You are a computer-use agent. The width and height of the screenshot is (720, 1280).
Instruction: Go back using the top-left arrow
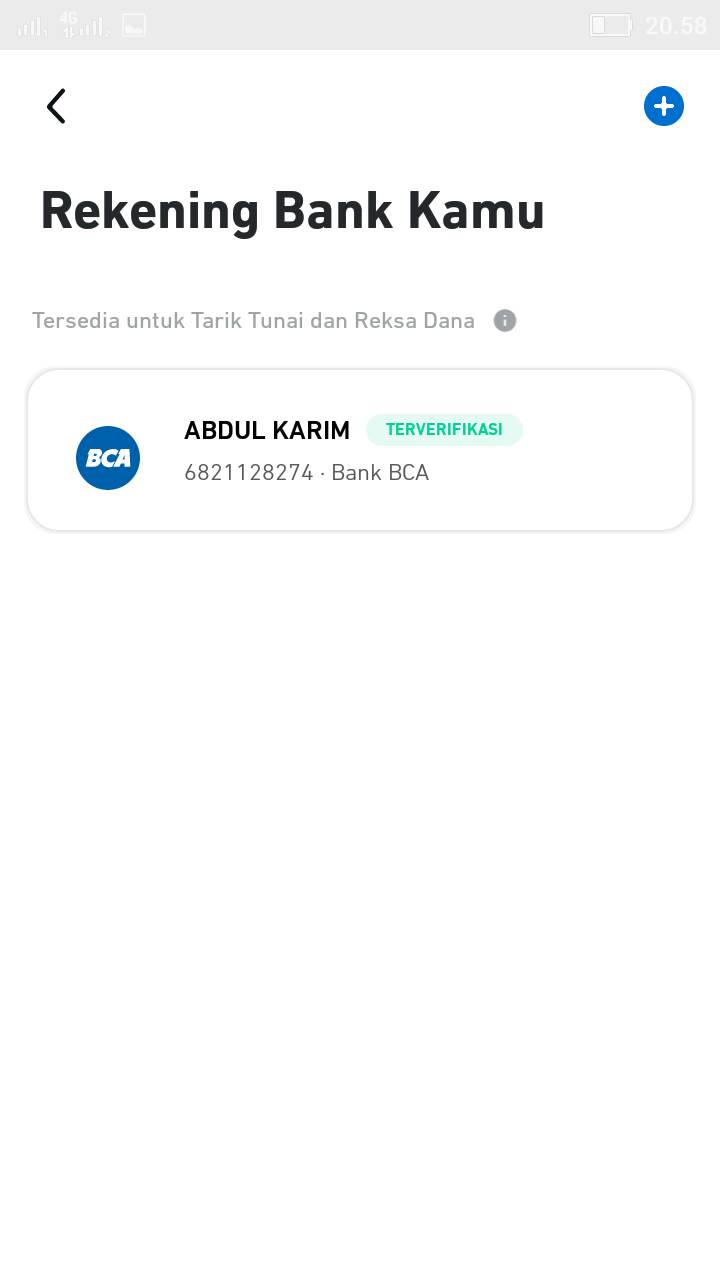click(56, 106)
